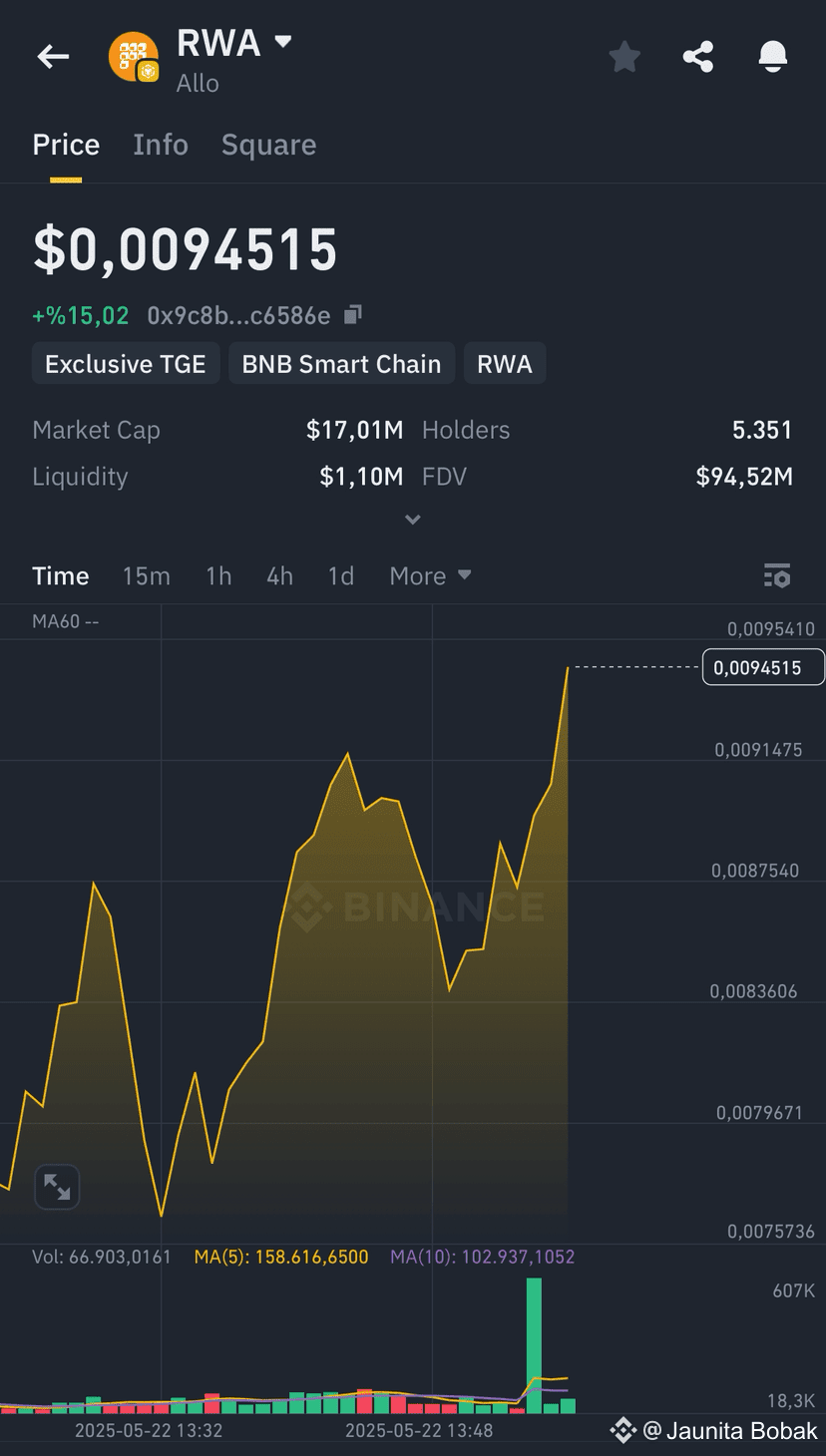
Task: Open the share options using the share icon
Action: [x=698, y=57]
